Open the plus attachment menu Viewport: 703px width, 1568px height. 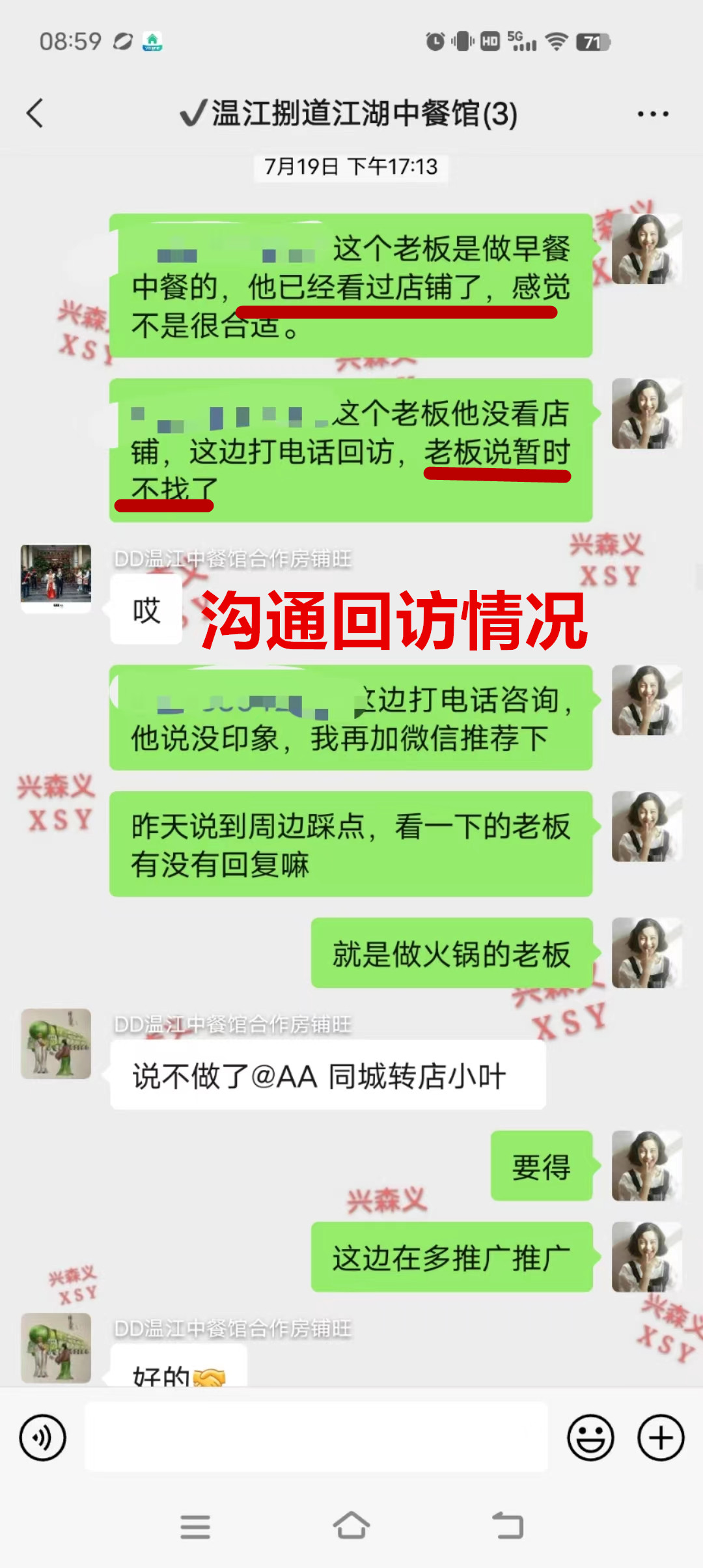pos(660,1437)
